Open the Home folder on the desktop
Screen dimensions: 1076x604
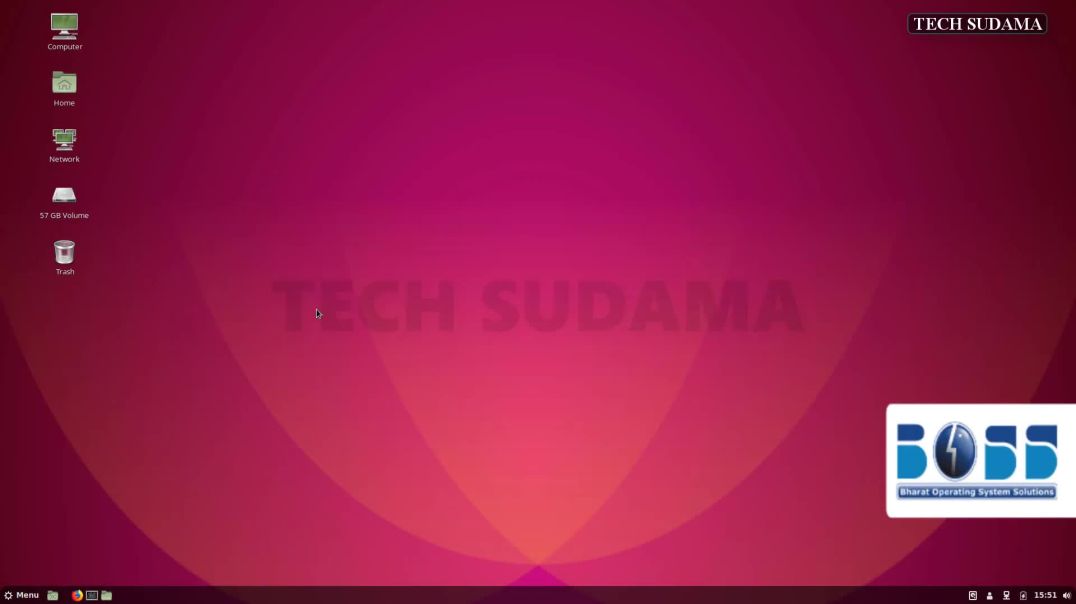(x=64, y=83)
